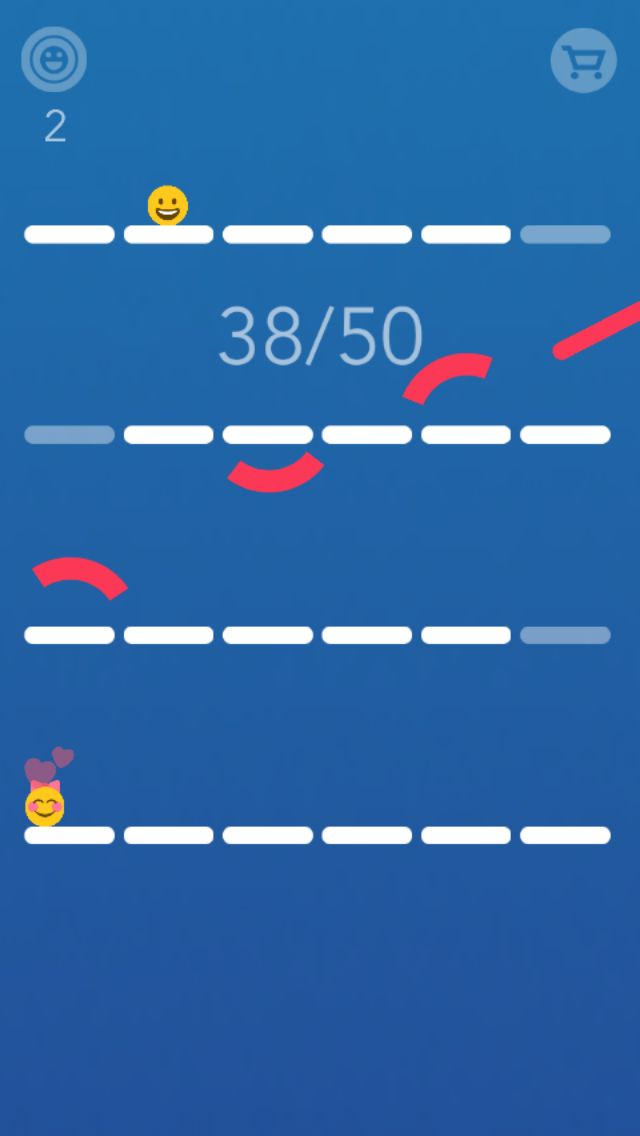Open the emoji character selector icon
The width and height of the screenshot is (640, 1136).
click(54, 59)
